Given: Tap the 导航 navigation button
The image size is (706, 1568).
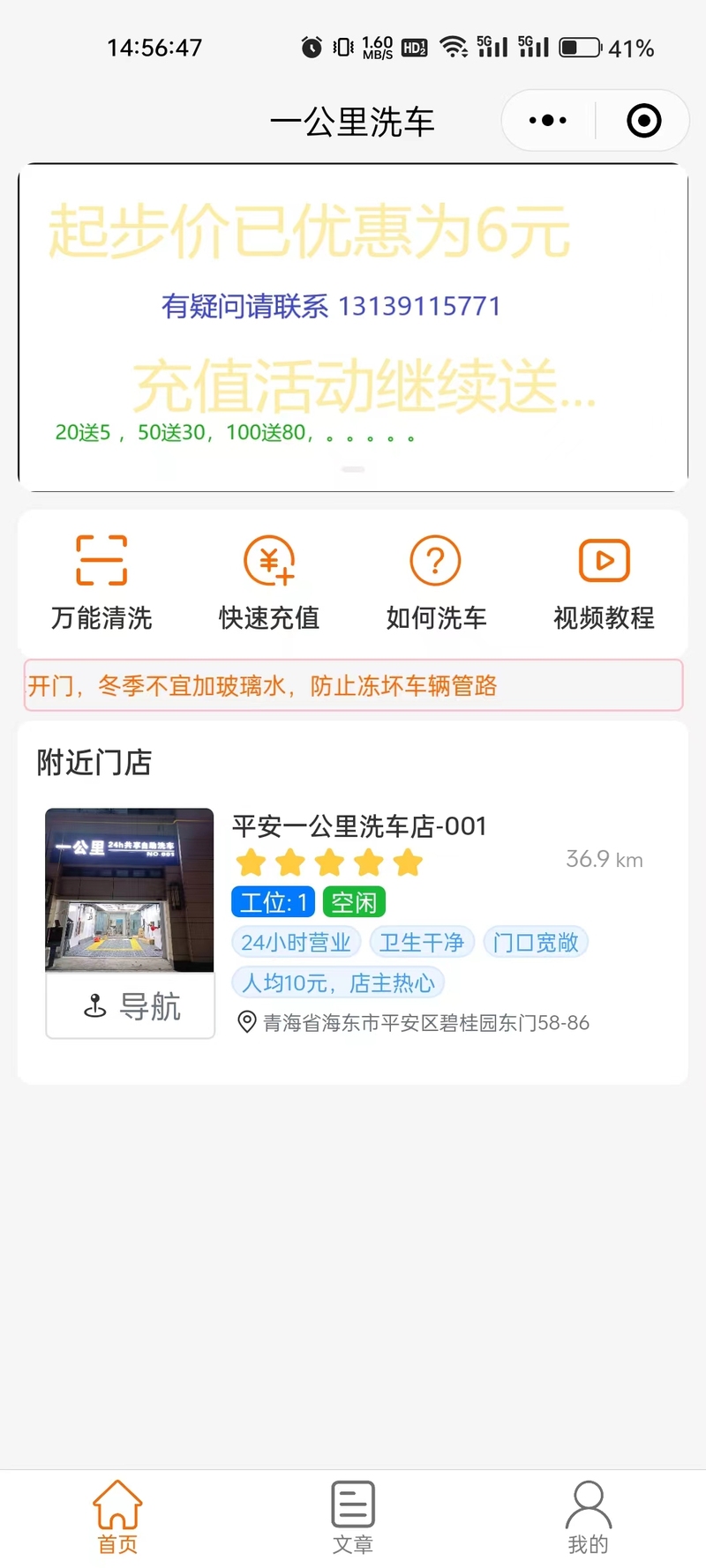Looking at the screenshot, I should point(131,1005).
